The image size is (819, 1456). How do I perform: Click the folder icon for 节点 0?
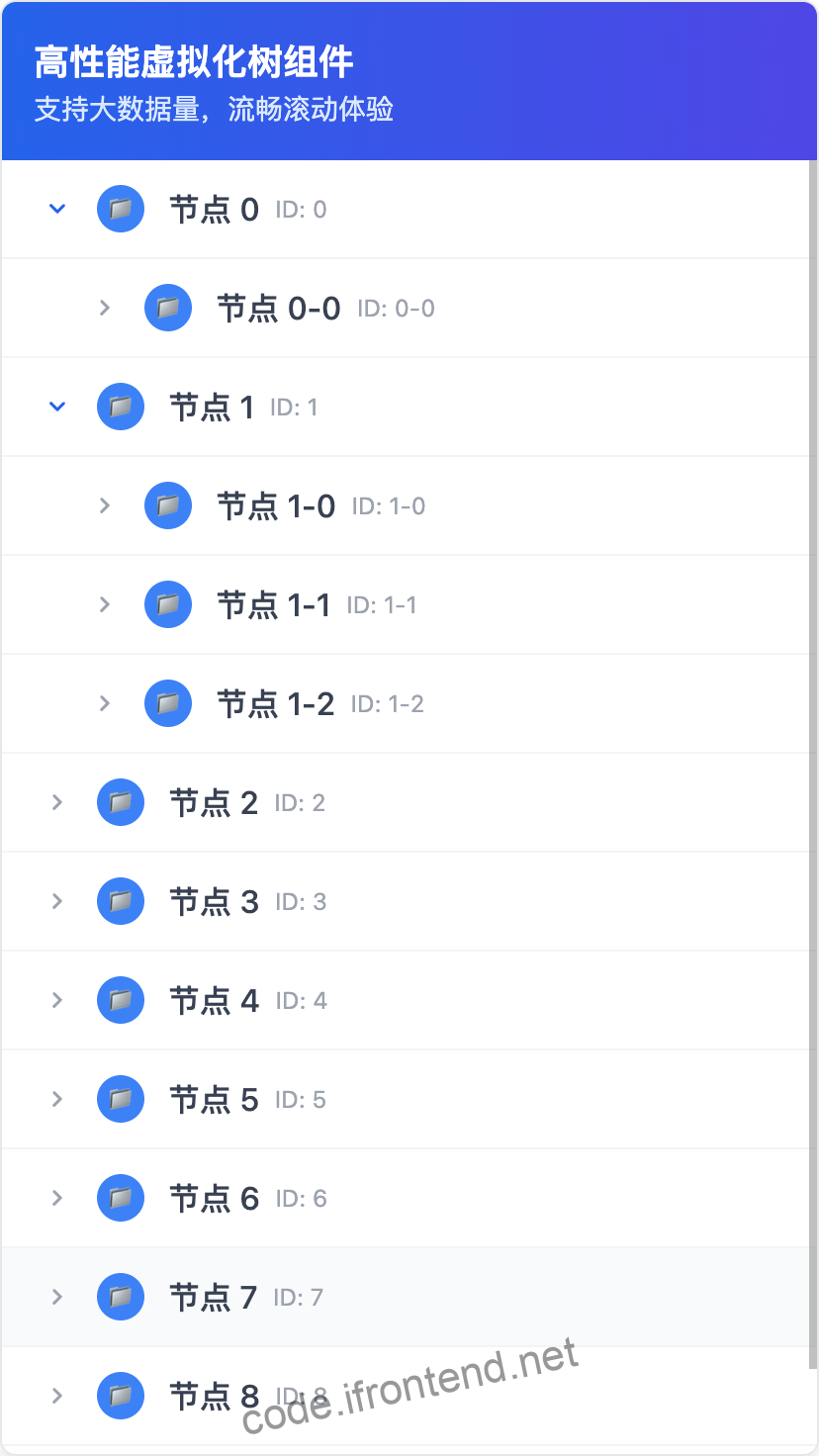(x=120, y=209)
